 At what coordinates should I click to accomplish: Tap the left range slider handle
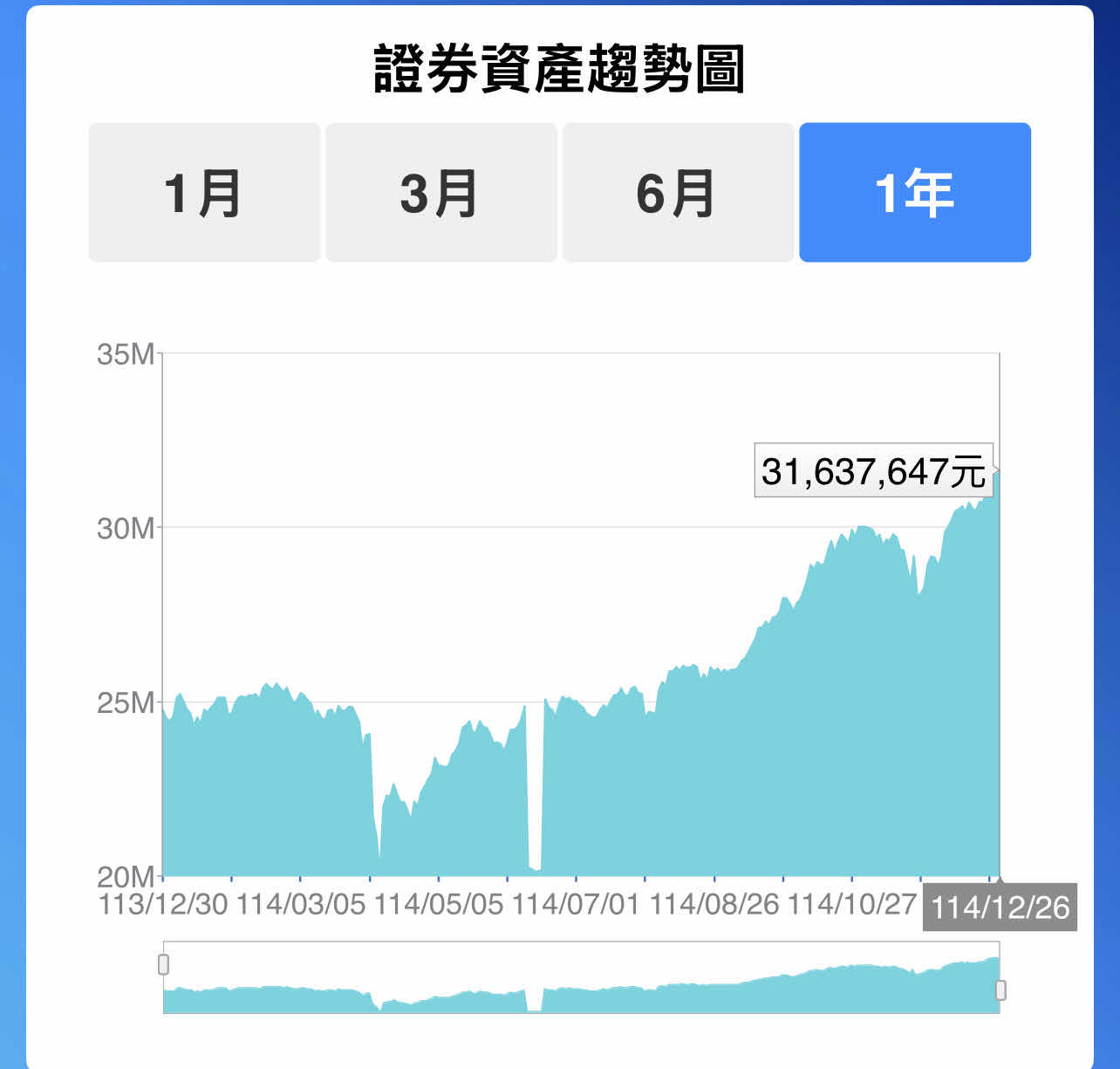[163, 964]
